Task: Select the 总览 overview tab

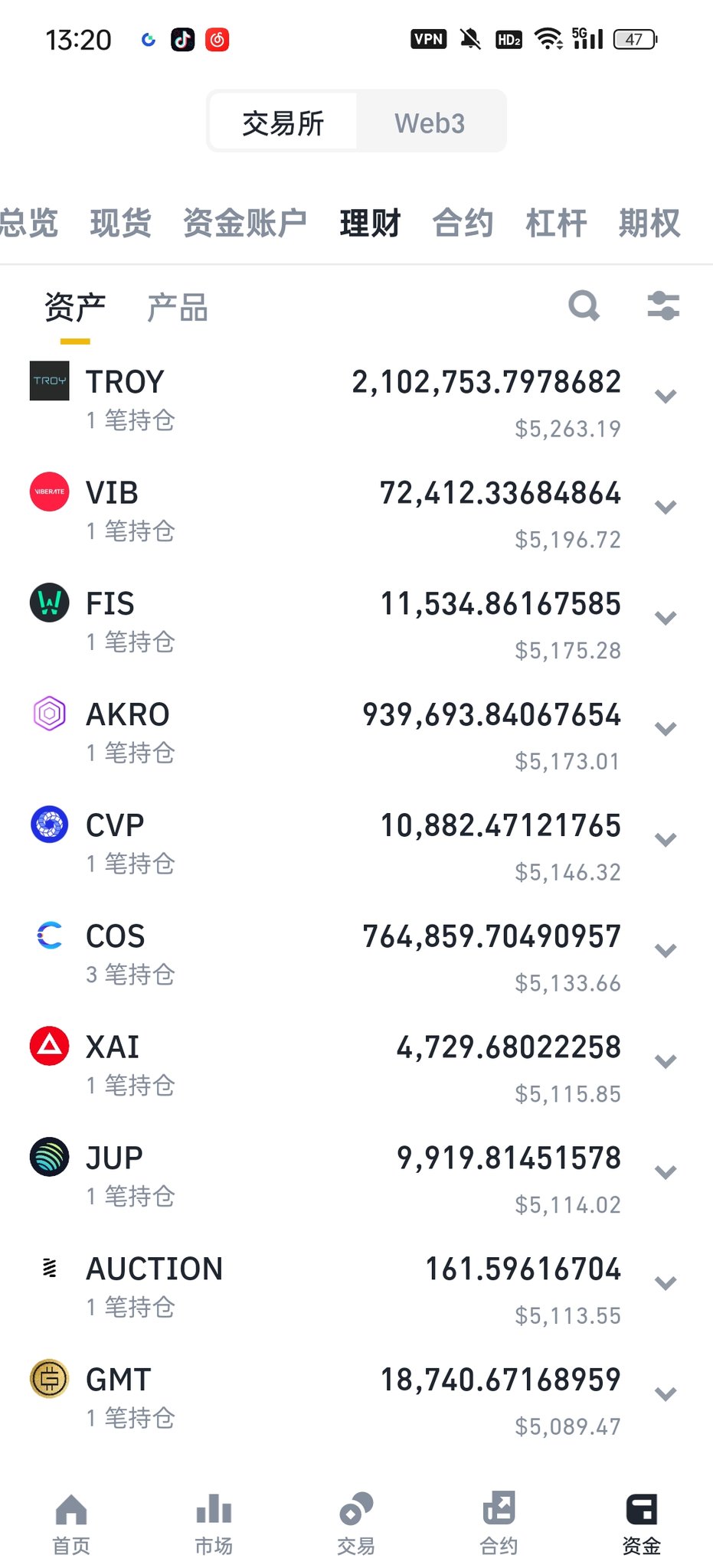Action: click(29, 224)
